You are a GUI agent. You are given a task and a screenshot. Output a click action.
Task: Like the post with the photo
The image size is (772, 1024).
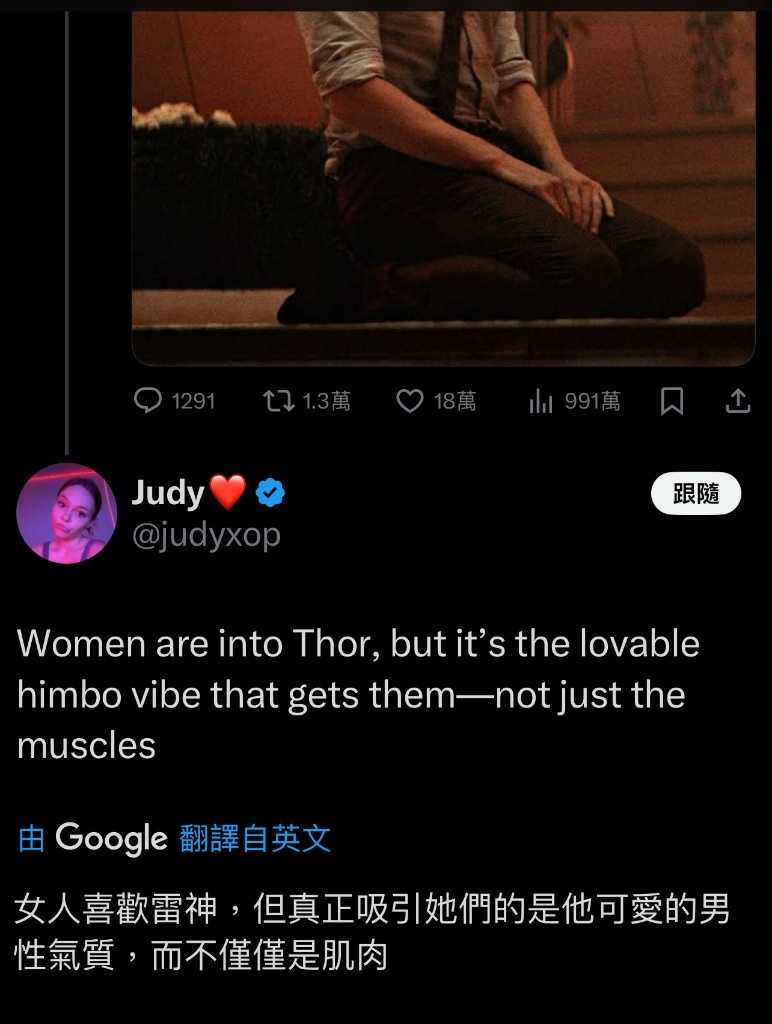[410, 401]
